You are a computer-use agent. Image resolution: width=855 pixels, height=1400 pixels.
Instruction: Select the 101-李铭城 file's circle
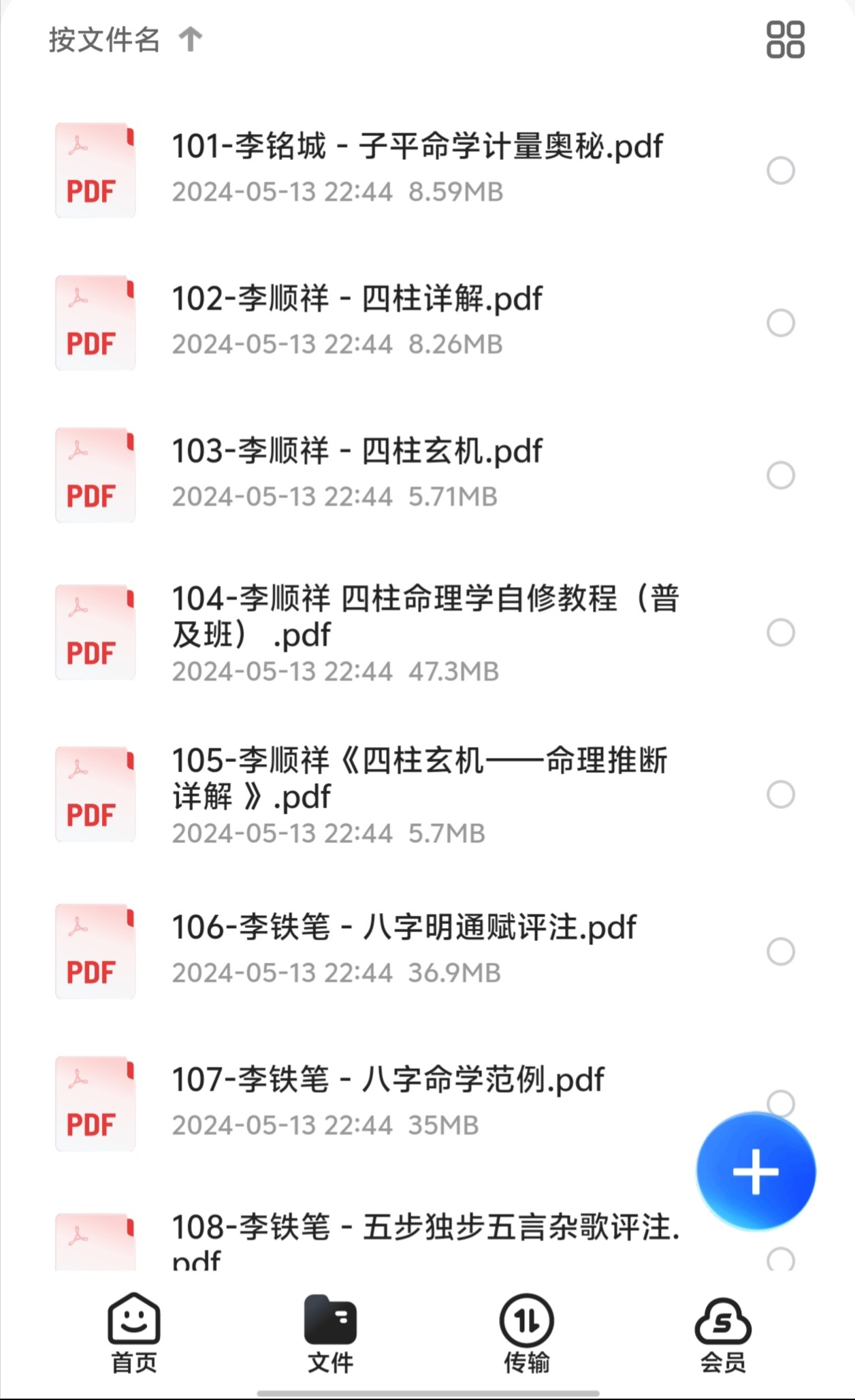[x=780, y=170]
